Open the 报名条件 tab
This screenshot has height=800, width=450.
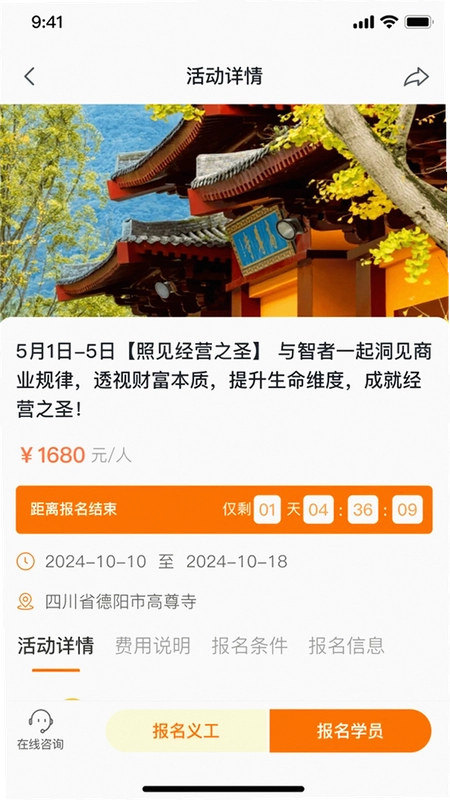click(249, 645)
